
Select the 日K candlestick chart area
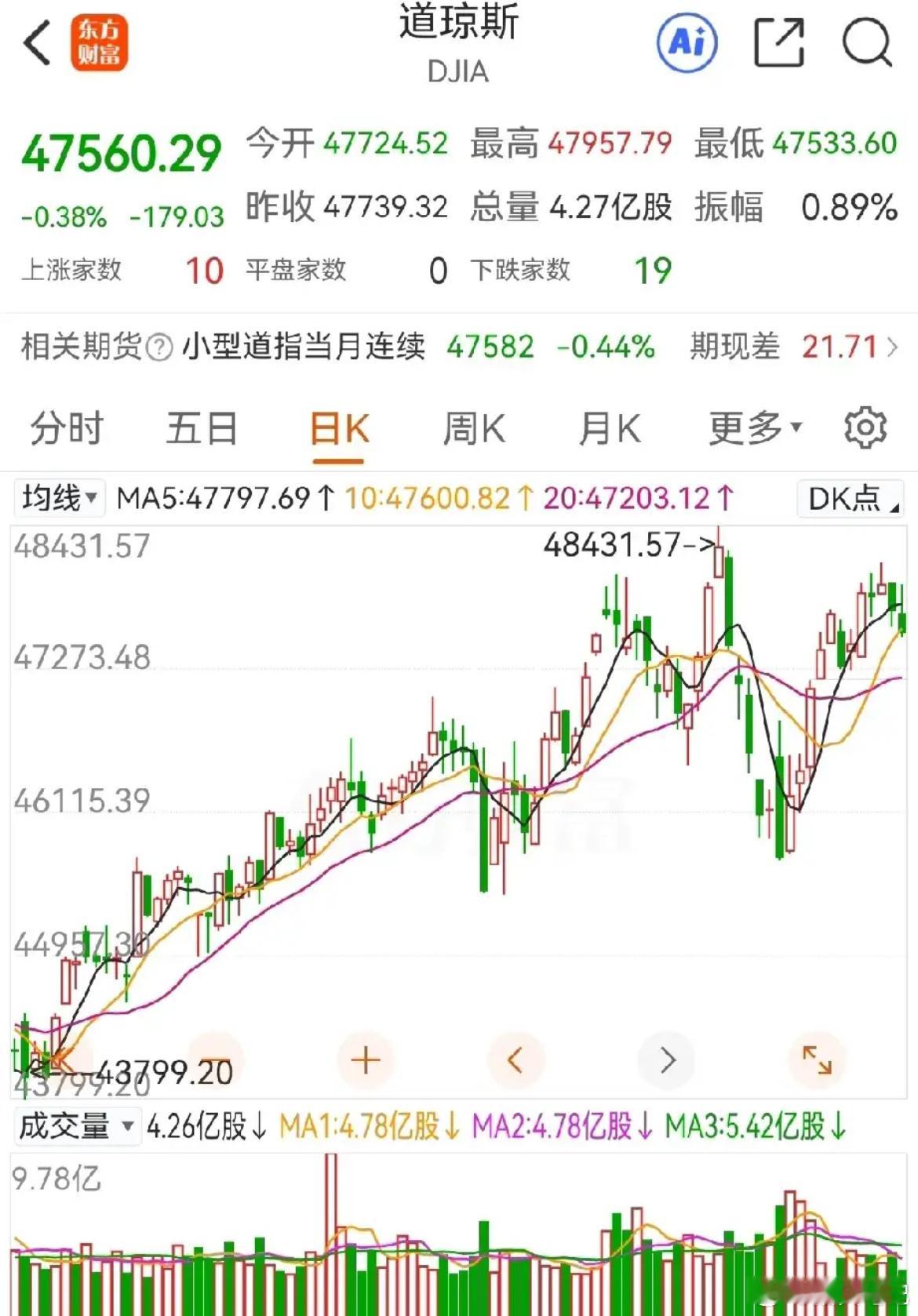coord(459,784)
